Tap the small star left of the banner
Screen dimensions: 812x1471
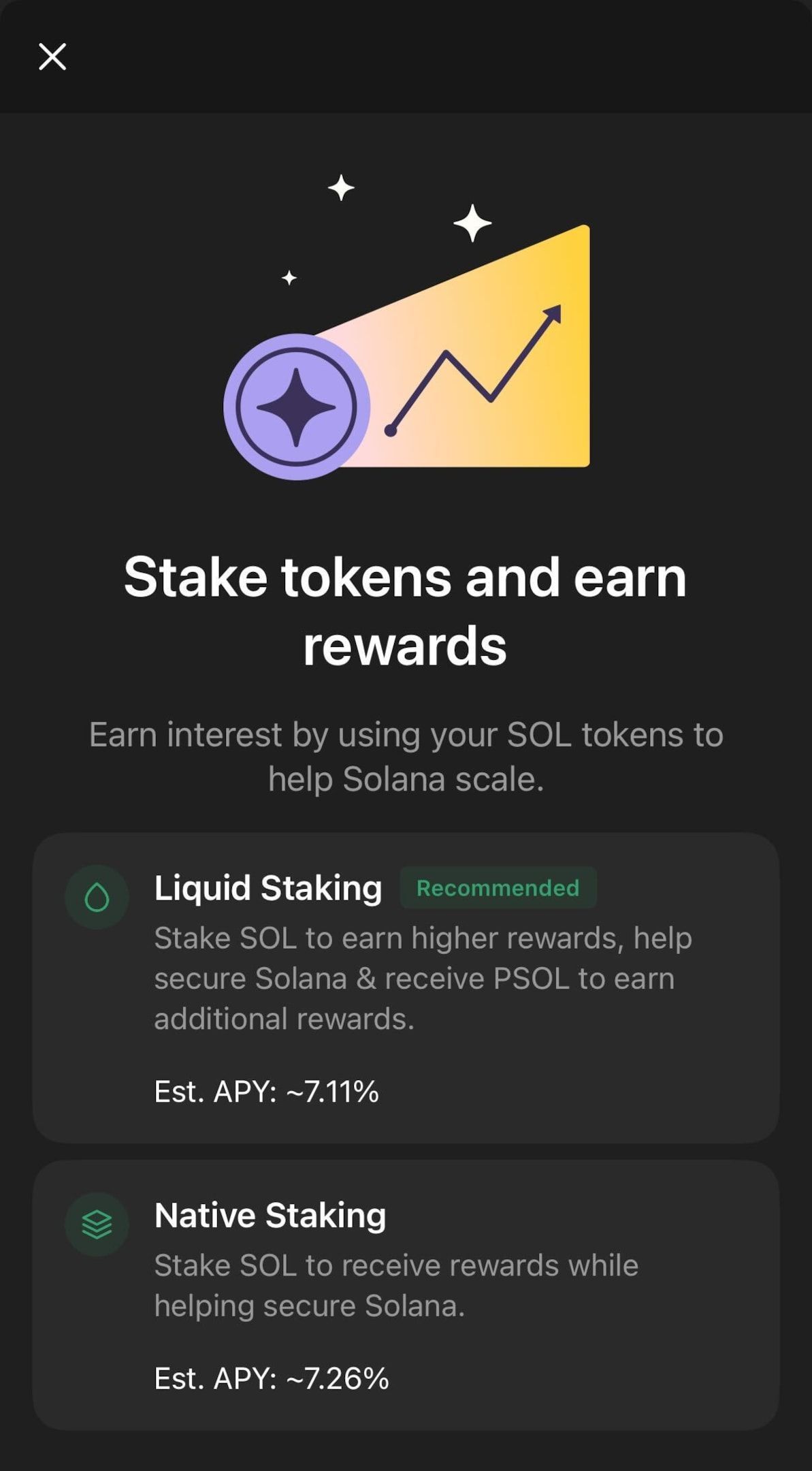[289, 277]
